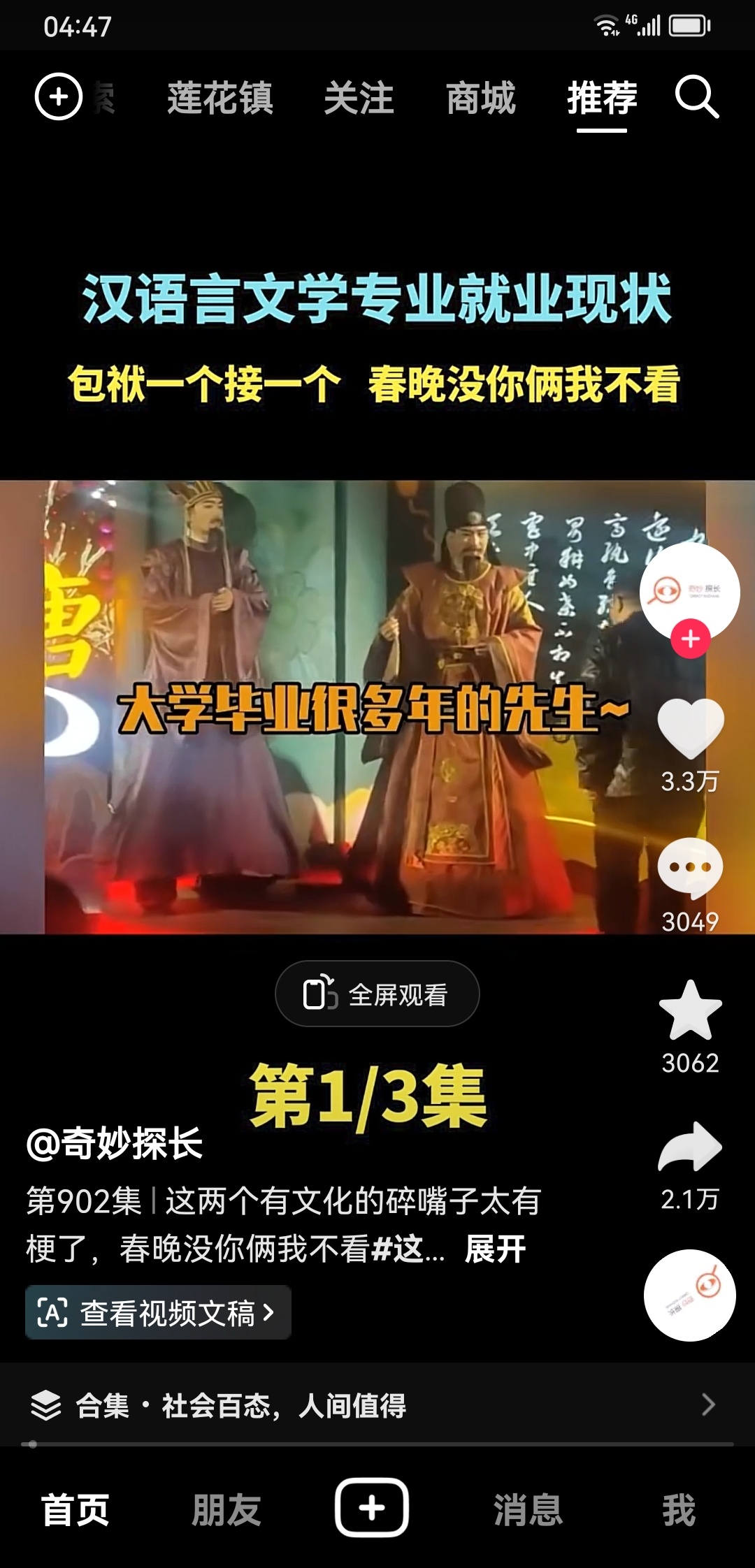Share the video using the arrow icon
This screenshot has width=755, height=1568.
point(691,1147)
